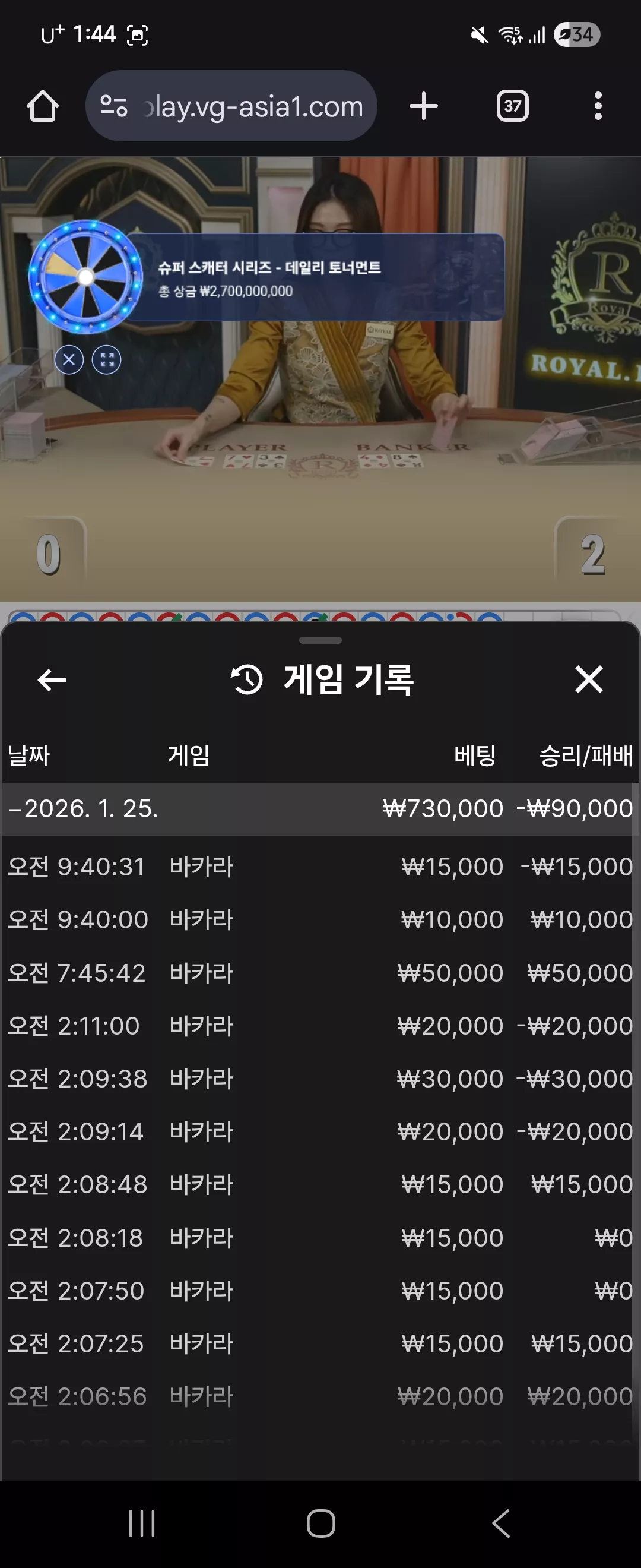
Task: Open the tab switcher showing 37
Action: (x=513, y=106)
